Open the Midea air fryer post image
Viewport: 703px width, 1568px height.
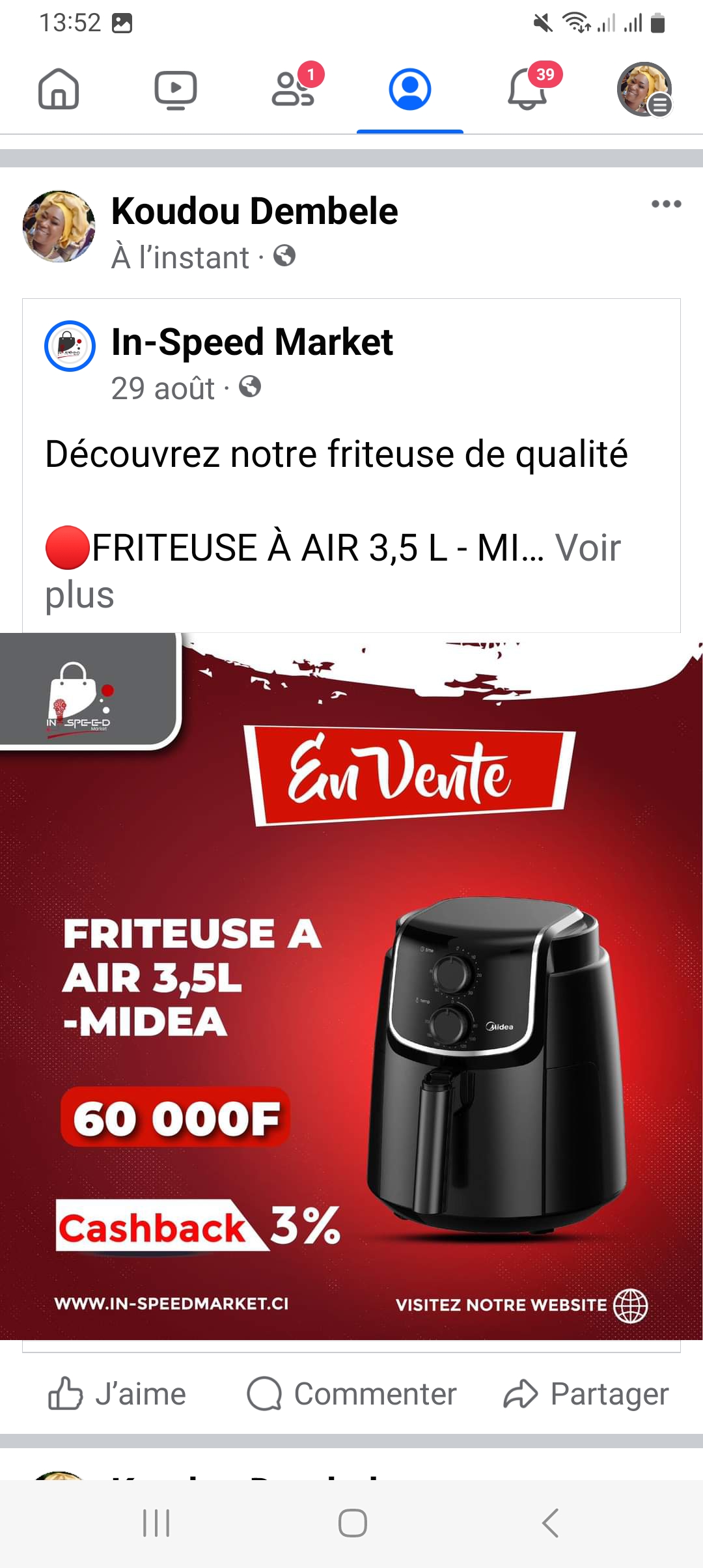[x=351, y=986]
